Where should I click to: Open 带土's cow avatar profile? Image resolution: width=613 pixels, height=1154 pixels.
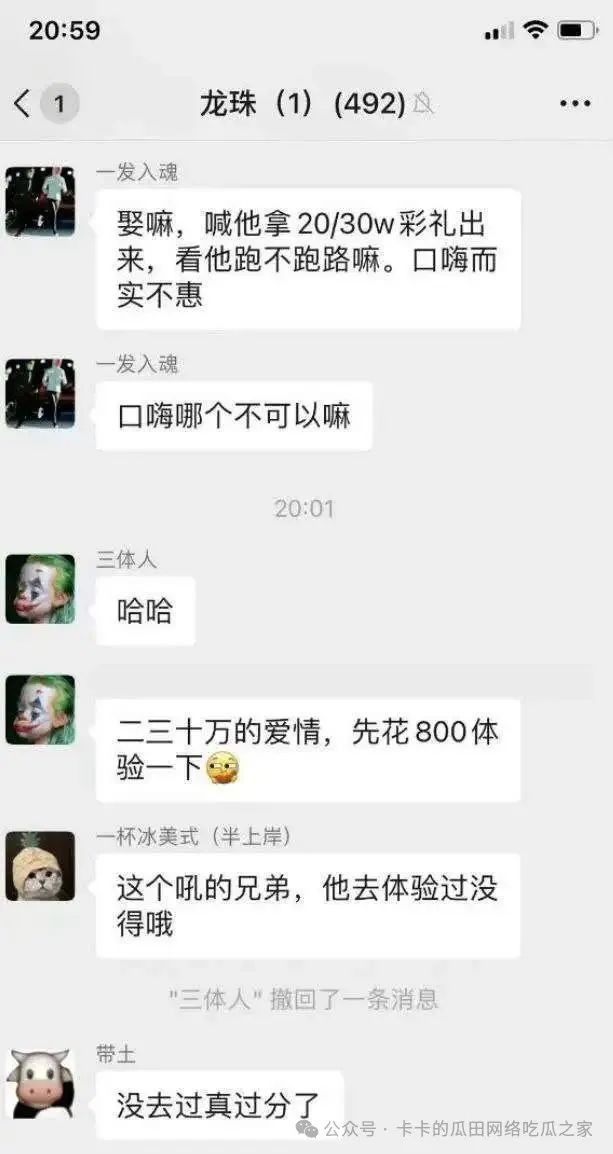click(x=40, y=1084)
